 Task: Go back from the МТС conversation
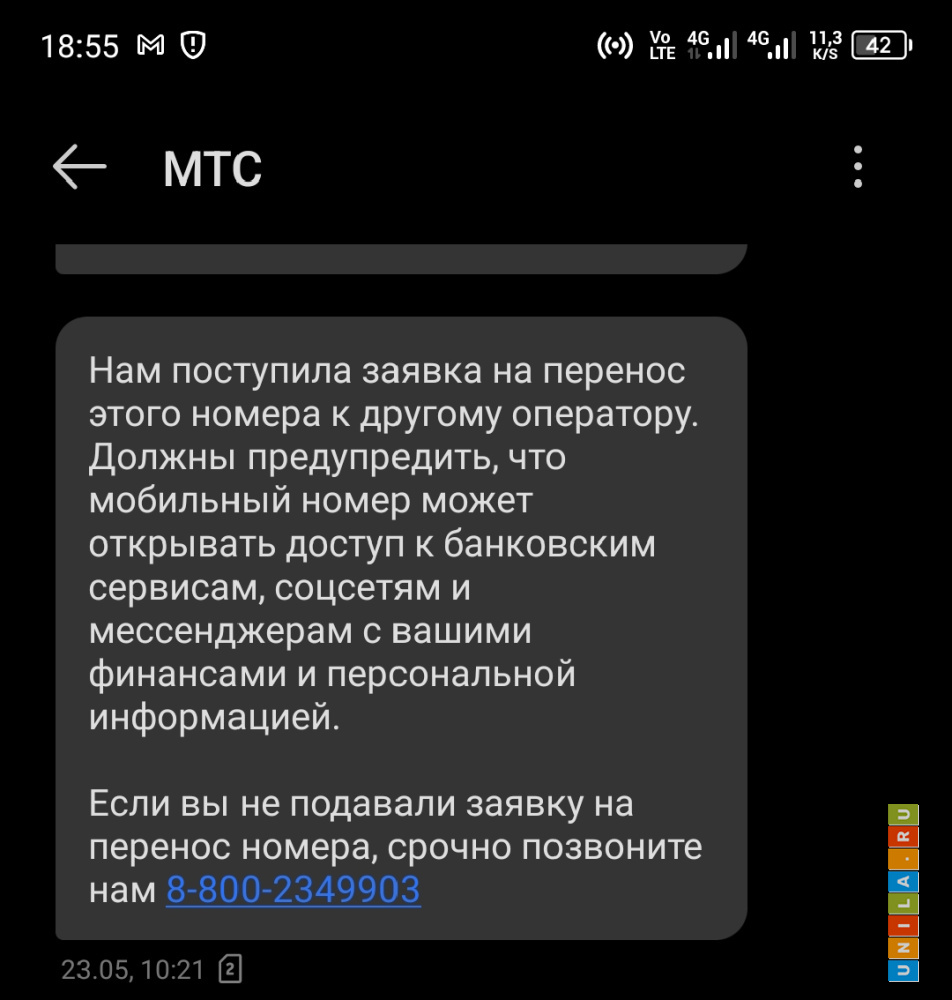80,167
